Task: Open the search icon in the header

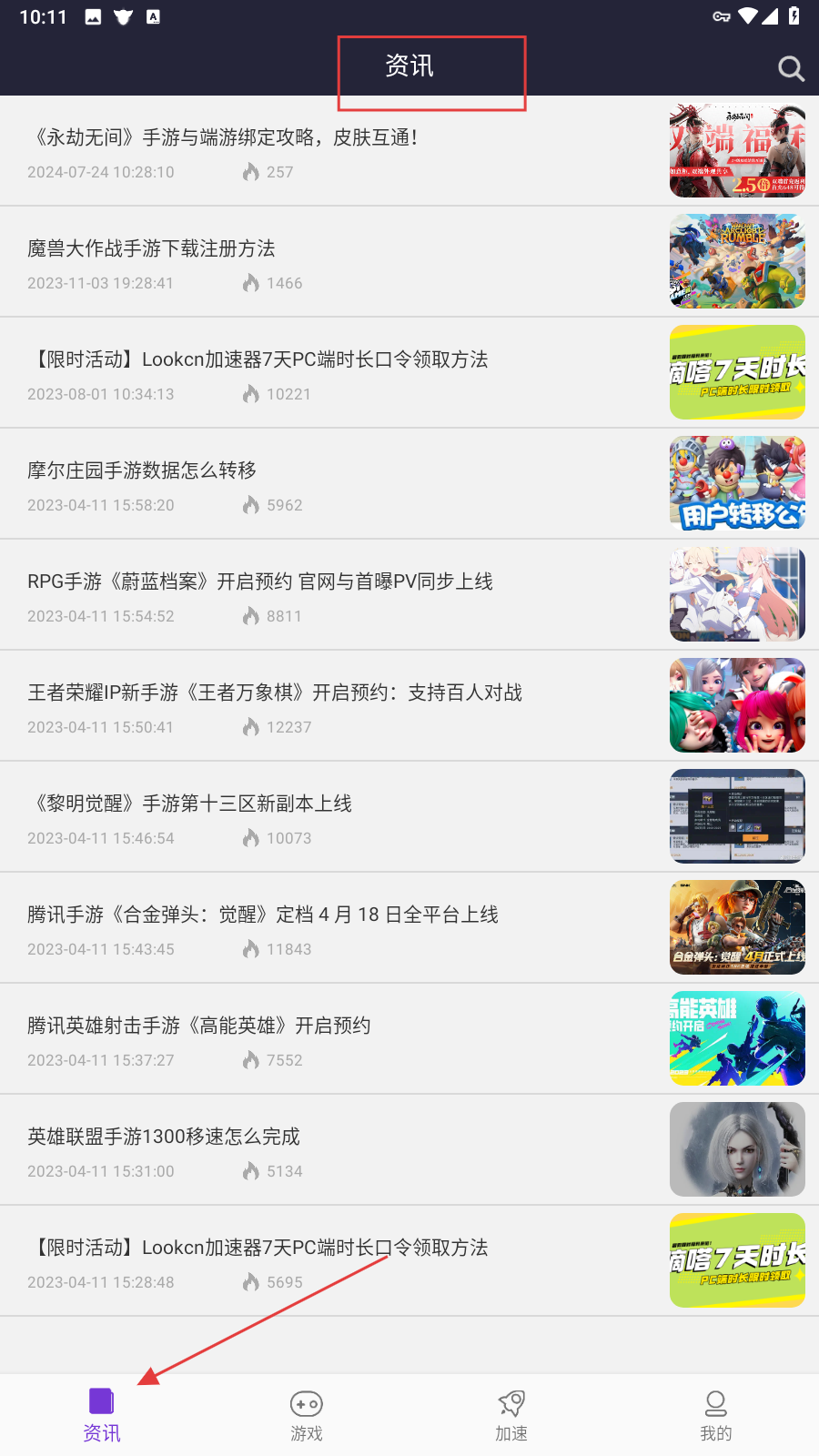Action: click(790, 68)
